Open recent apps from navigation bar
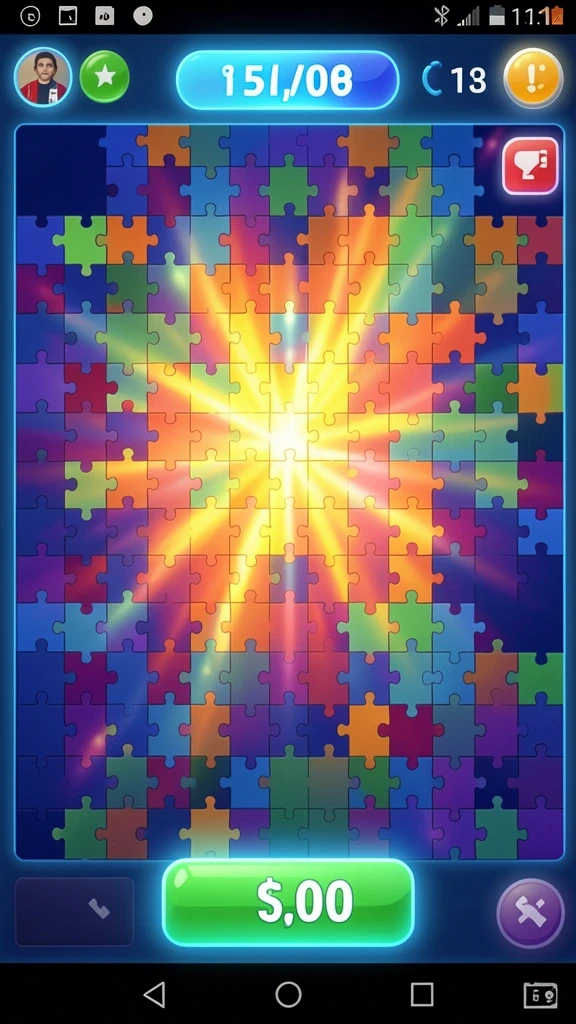This screenshot has height=1024, width=576. (422, 995)
